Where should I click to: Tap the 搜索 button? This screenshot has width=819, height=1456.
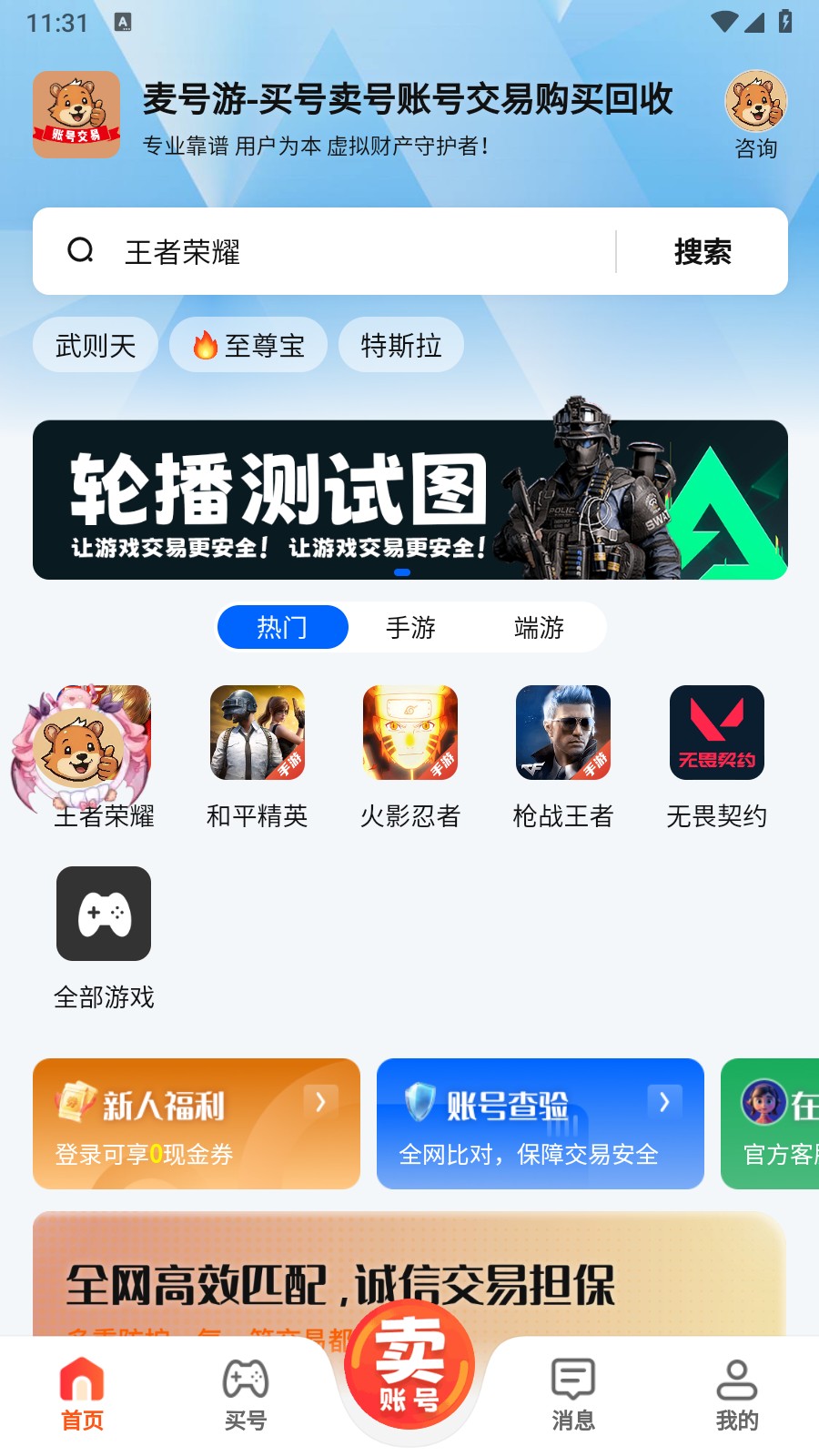coord(703,251)
